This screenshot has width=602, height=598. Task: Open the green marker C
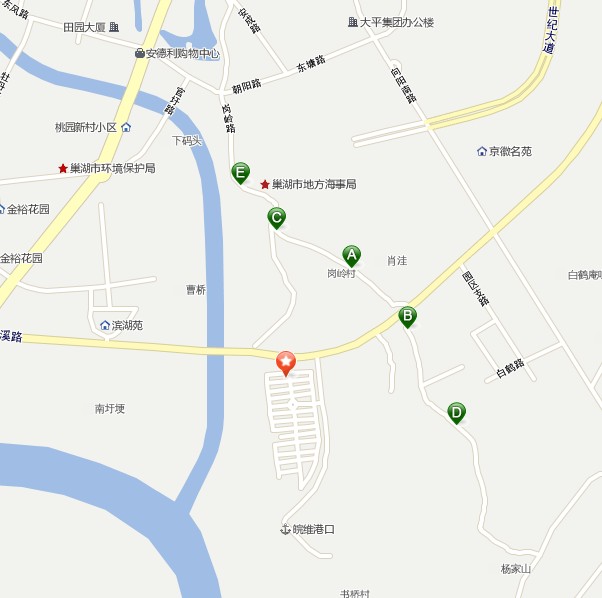pos(276,217)
